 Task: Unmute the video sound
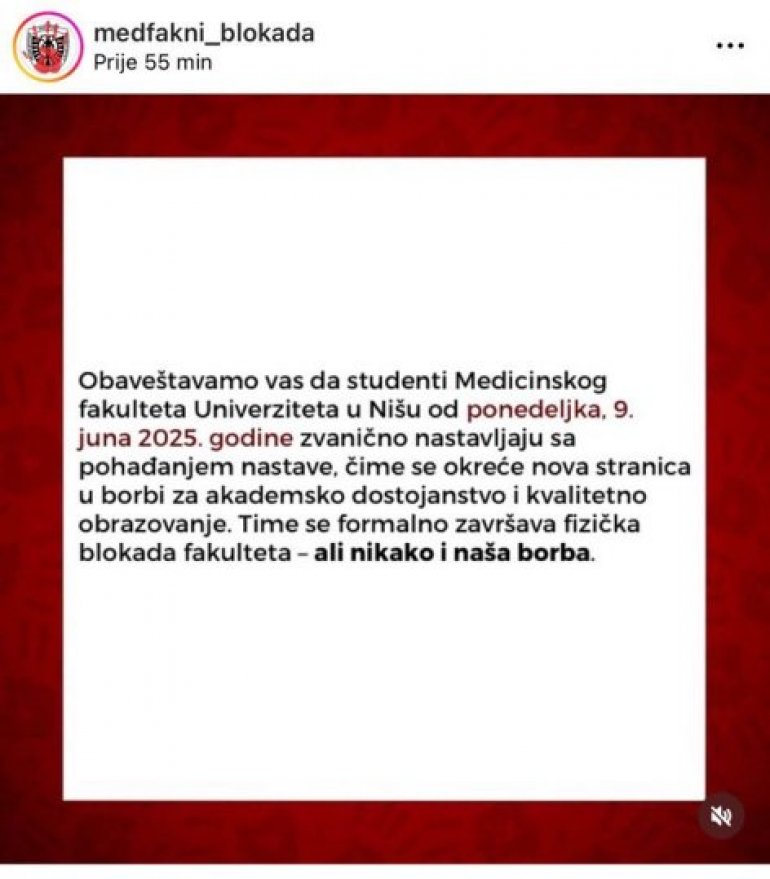(720, 816)
